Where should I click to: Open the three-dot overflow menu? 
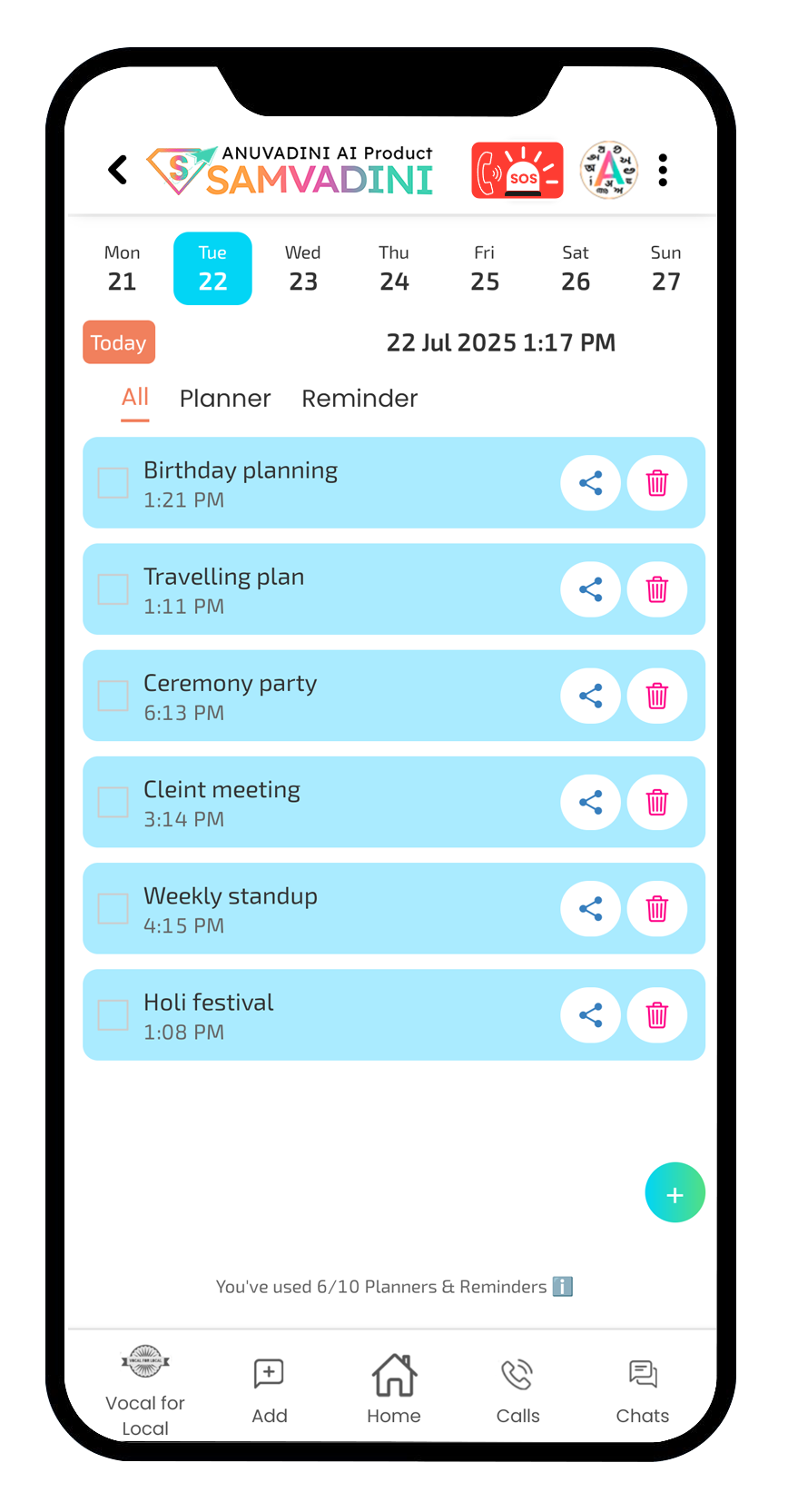[663, 170]
